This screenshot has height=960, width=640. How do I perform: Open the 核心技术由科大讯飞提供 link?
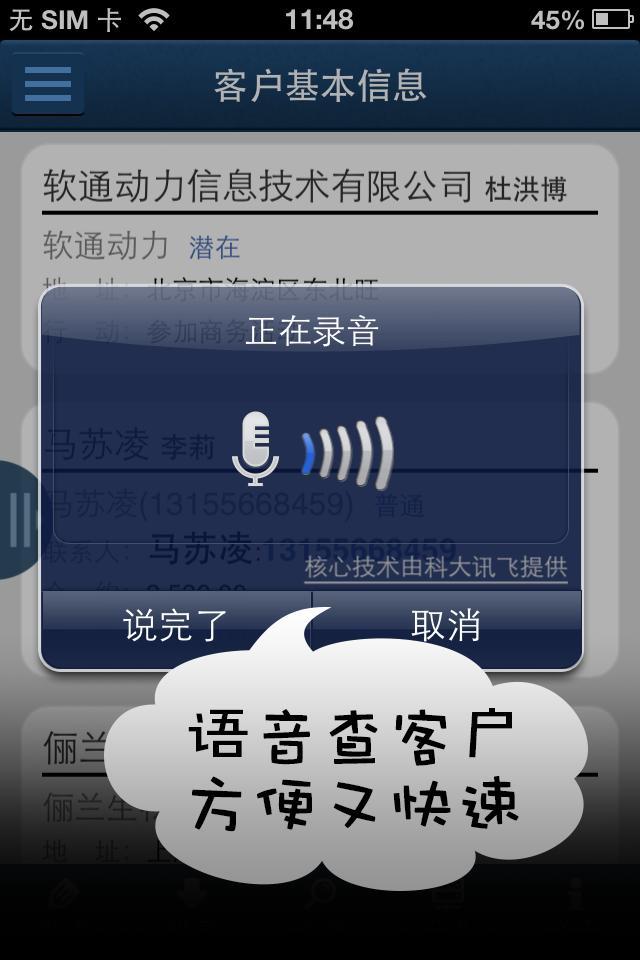pos(436,567)
